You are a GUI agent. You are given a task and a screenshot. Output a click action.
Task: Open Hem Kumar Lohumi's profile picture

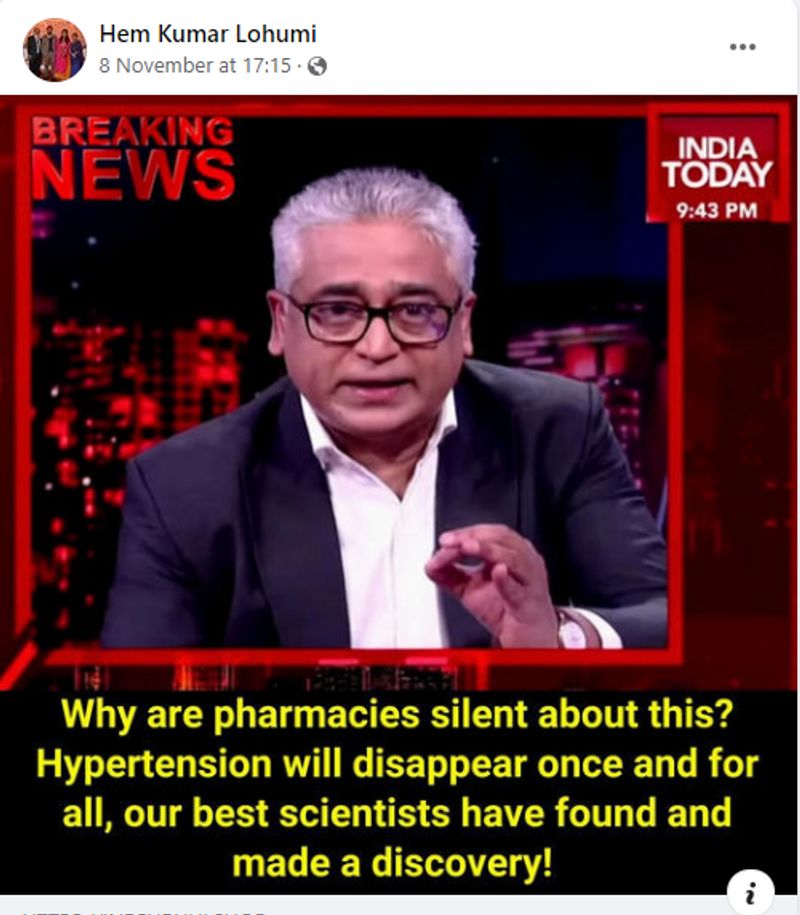click(x=55, y=50)
